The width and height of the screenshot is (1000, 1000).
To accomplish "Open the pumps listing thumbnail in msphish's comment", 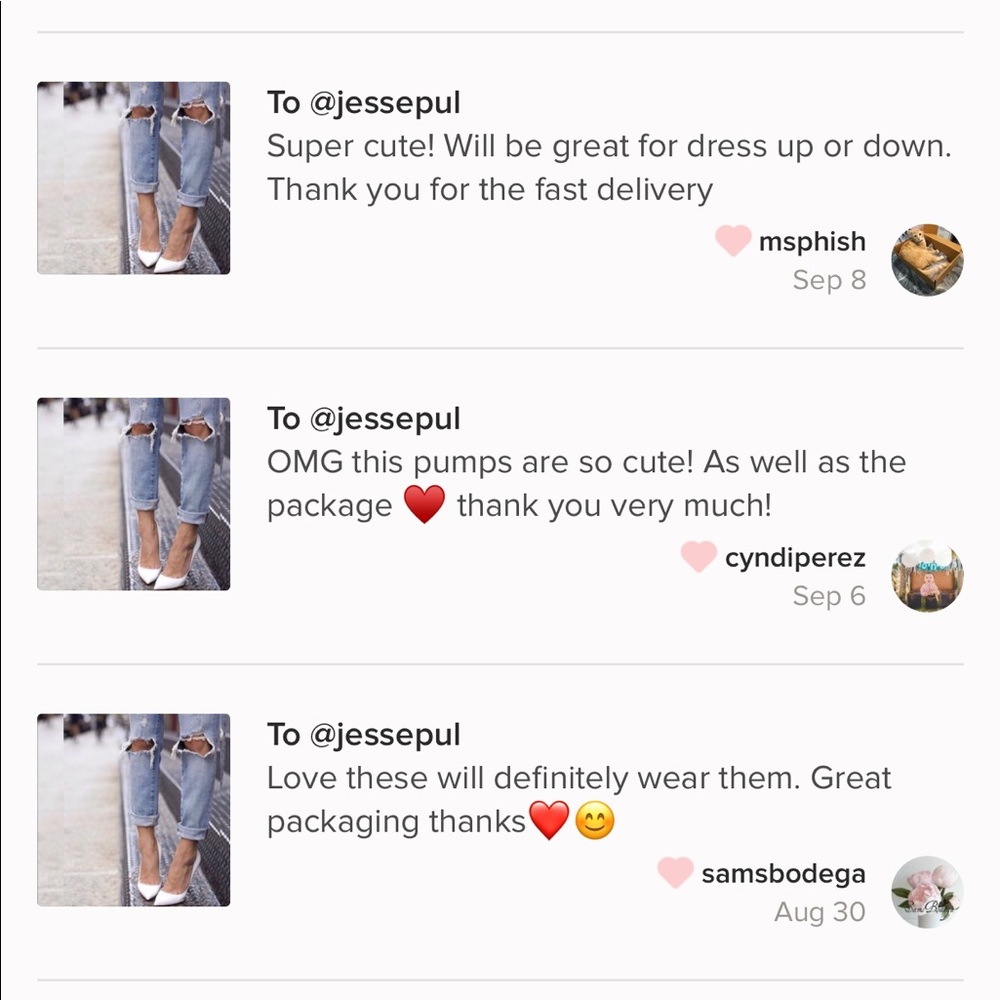I will click(x=134, y=178).
